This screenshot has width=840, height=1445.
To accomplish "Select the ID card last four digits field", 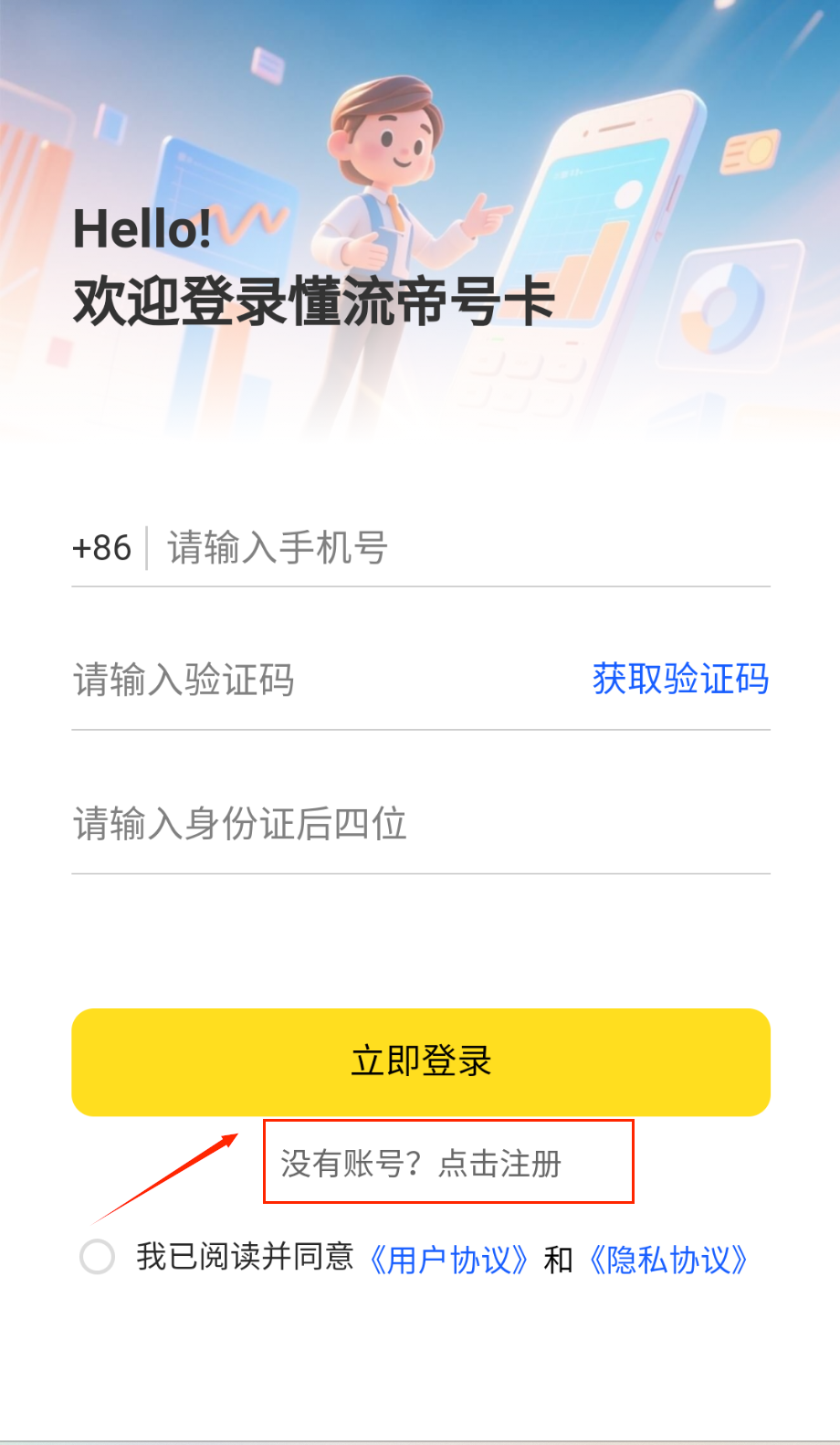I will pyautogui.click(x=420, y=824).
